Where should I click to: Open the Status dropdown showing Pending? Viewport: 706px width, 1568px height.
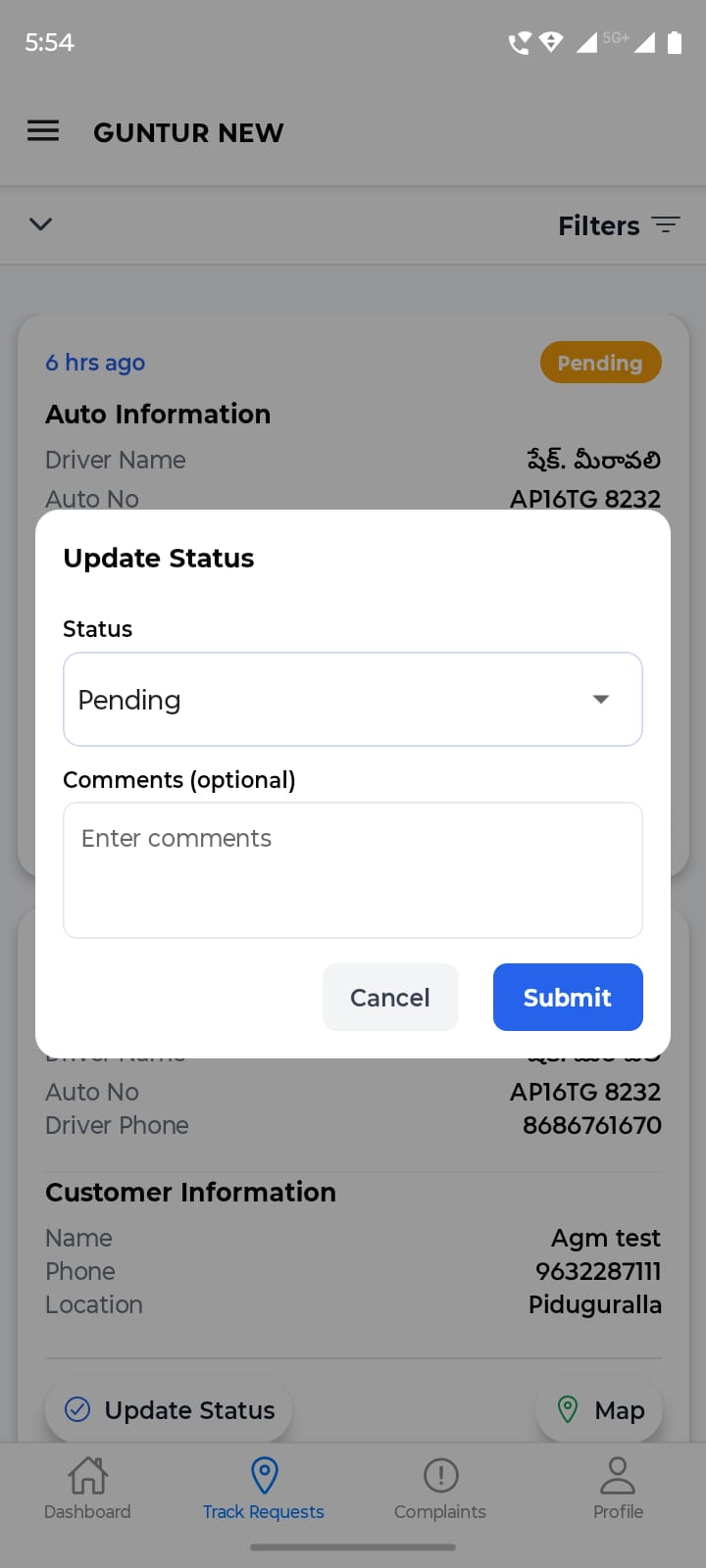[x=352, y=699]
